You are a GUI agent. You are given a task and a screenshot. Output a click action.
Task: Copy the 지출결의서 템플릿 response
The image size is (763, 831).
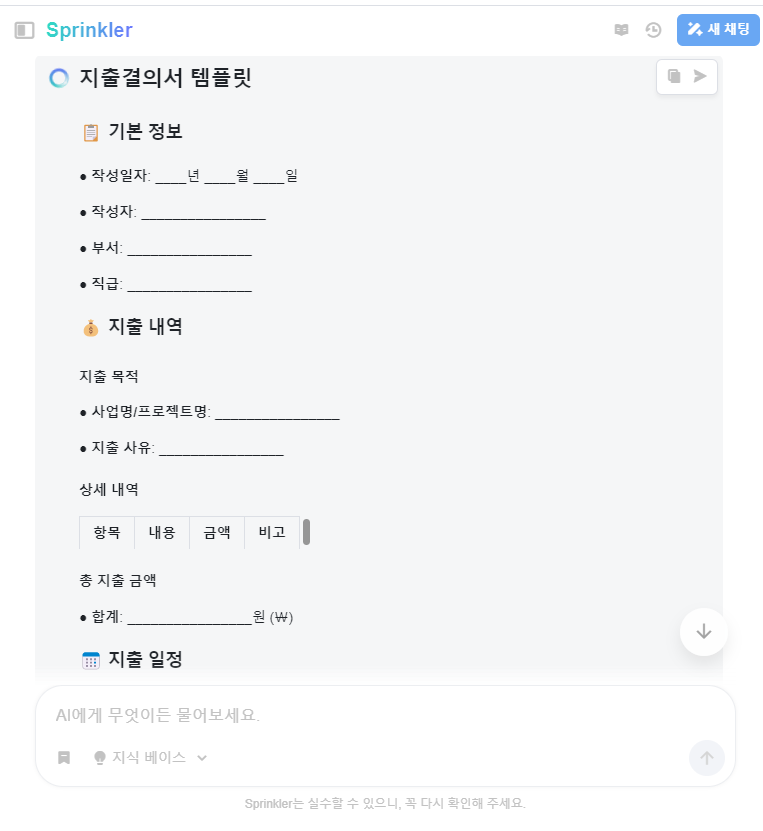click(x=674, y=76)
